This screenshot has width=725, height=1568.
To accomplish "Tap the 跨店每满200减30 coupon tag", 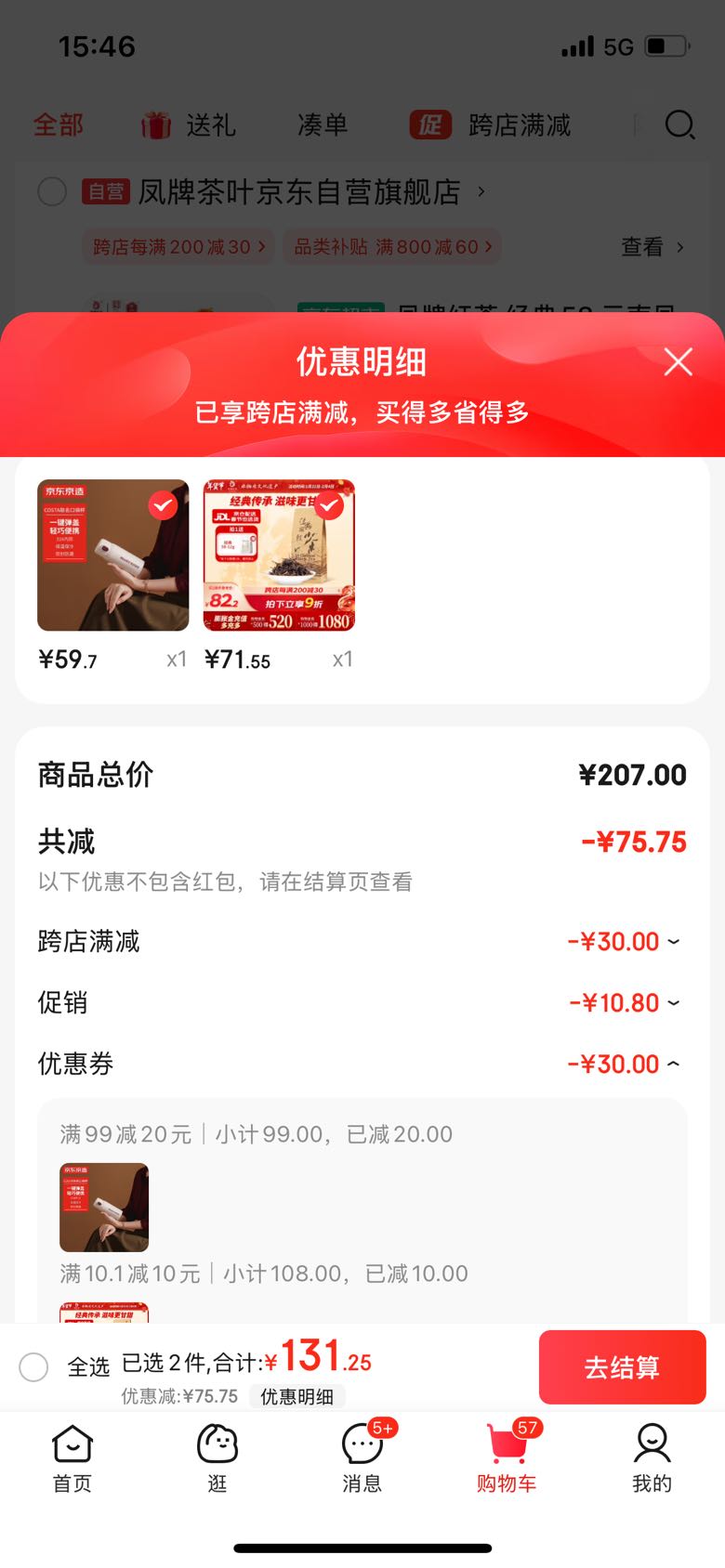I will (x=178, y=246).
